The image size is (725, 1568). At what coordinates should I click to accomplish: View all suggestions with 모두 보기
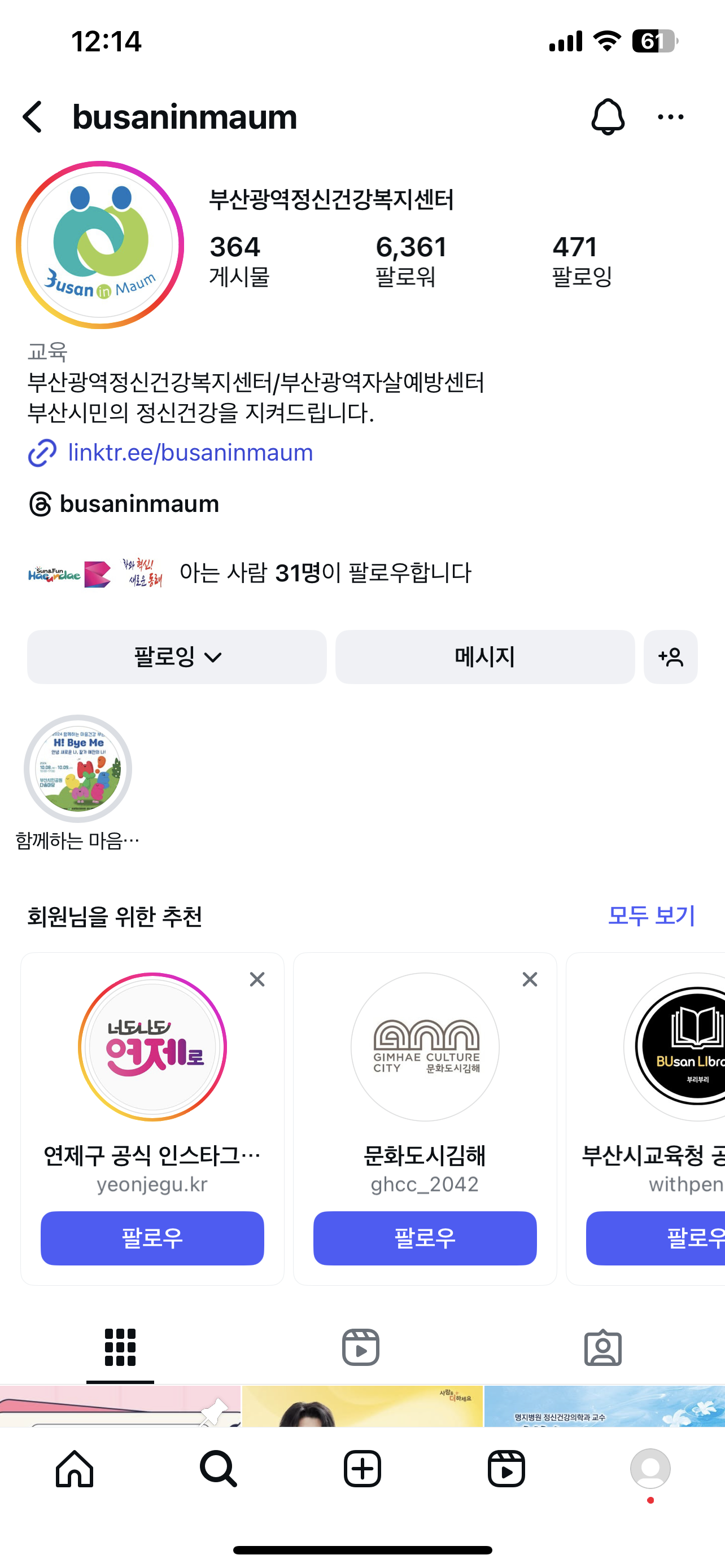coord(650,916)
